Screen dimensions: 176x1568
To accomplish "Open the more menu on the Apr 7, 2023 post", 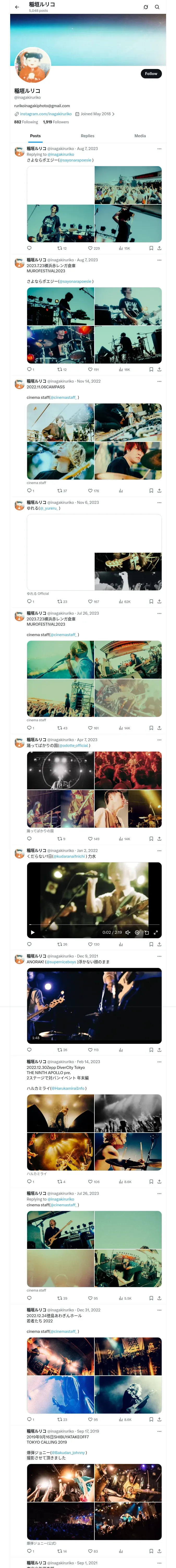I will (160, 740).
